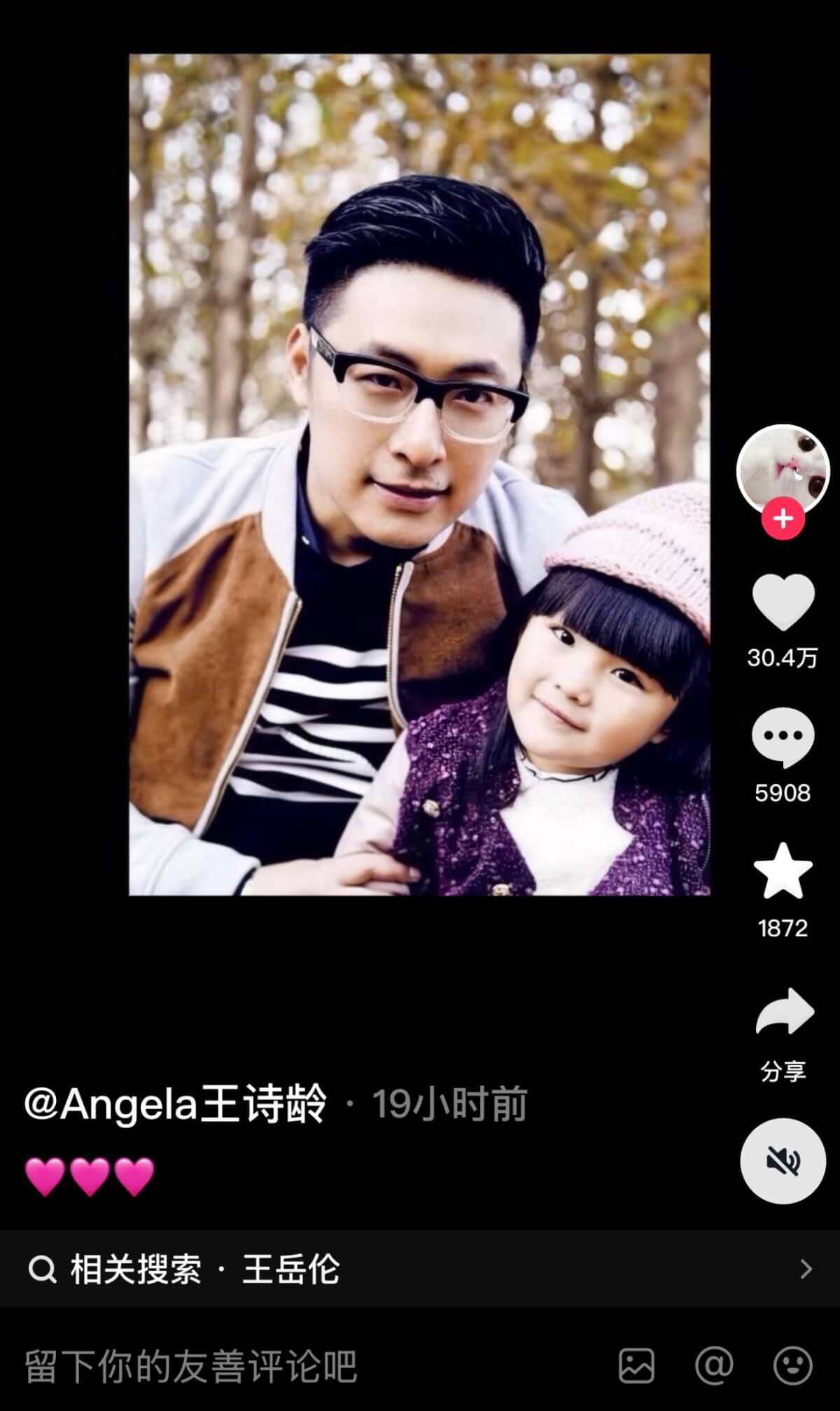840x1411 pixels.
Task: Open the emoji picker
Action: (x=792, y=1365)
